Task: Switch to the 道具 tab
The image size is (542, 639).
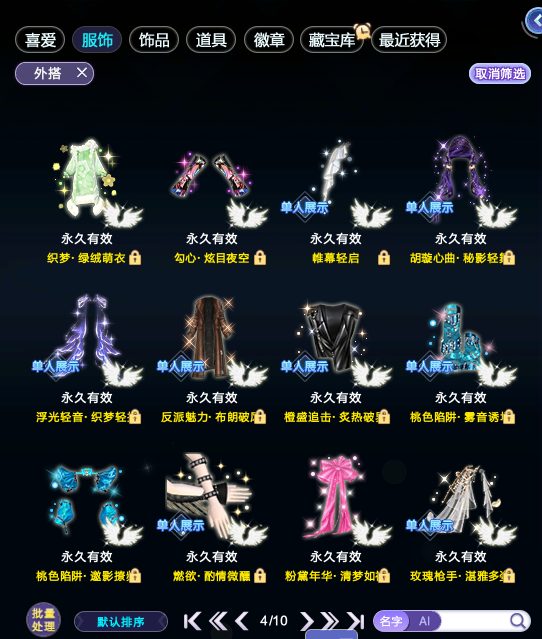Action: point(211,40)
